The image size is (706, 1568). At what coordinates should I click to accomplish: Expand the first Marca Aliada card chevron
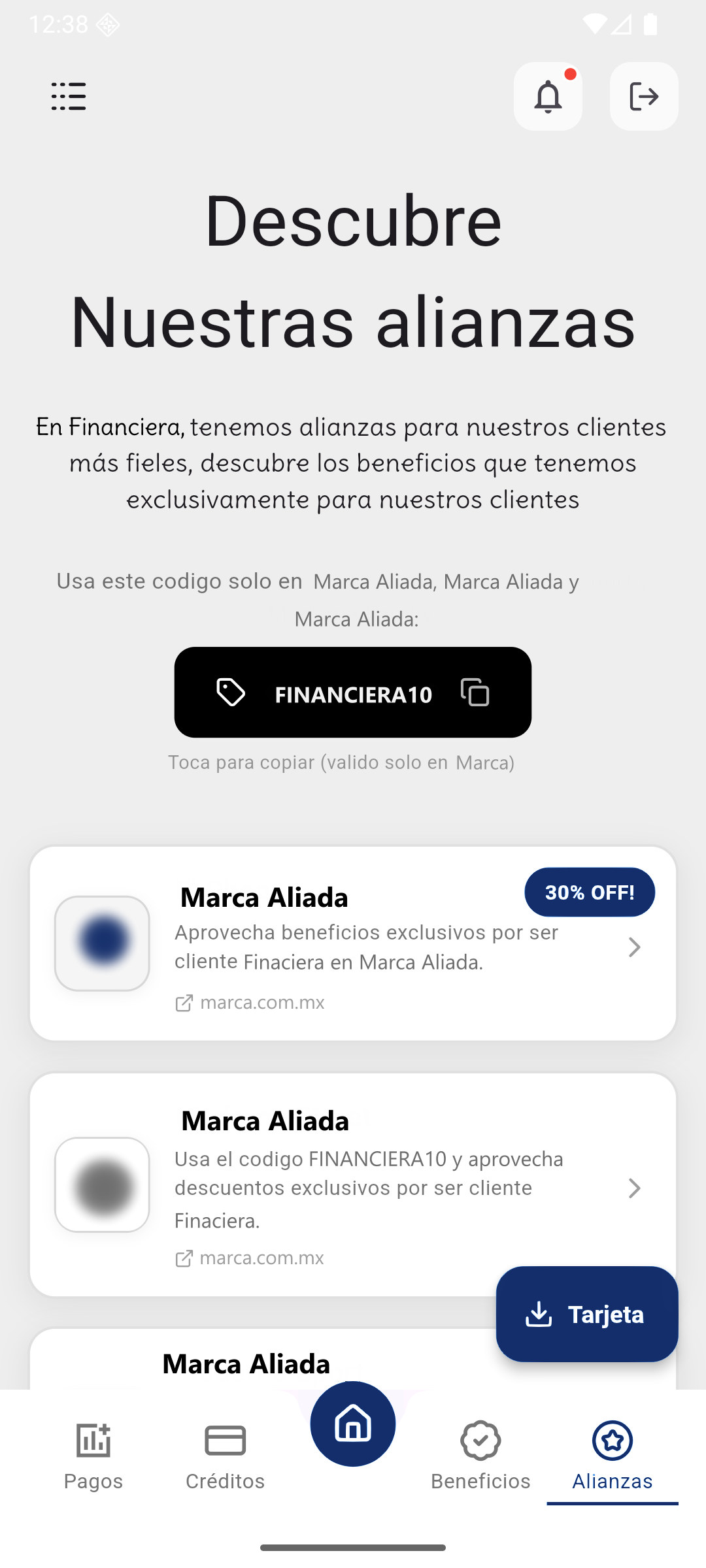(x=633, y=947)
